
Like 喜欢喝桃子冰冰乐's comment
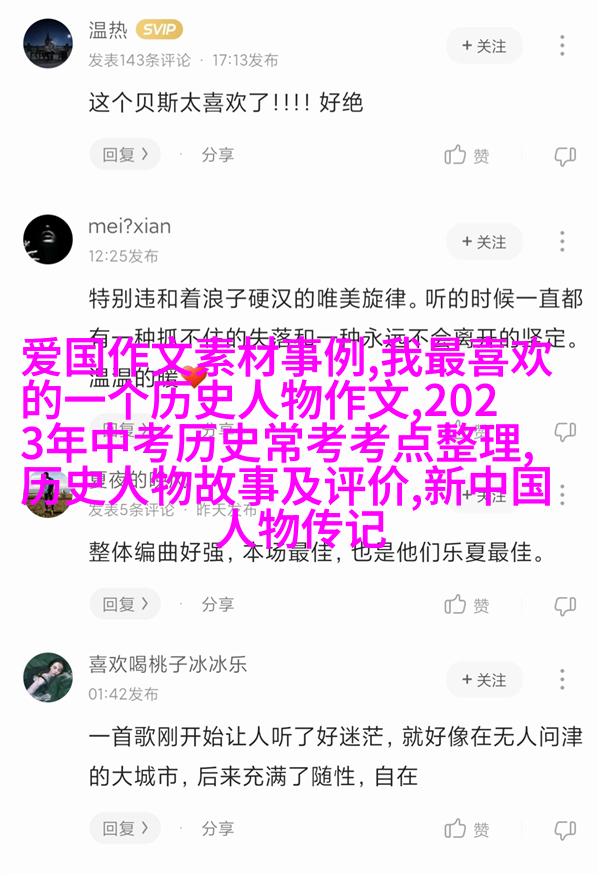pos(467,829)
